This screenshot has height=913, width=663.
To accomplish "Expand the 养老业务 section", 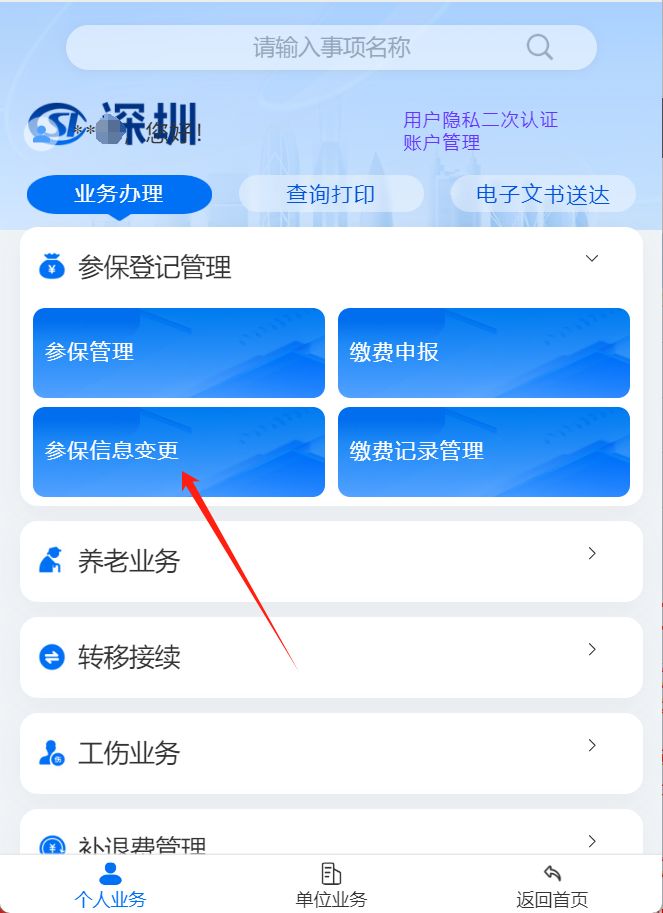I will (x=331, y=561).
